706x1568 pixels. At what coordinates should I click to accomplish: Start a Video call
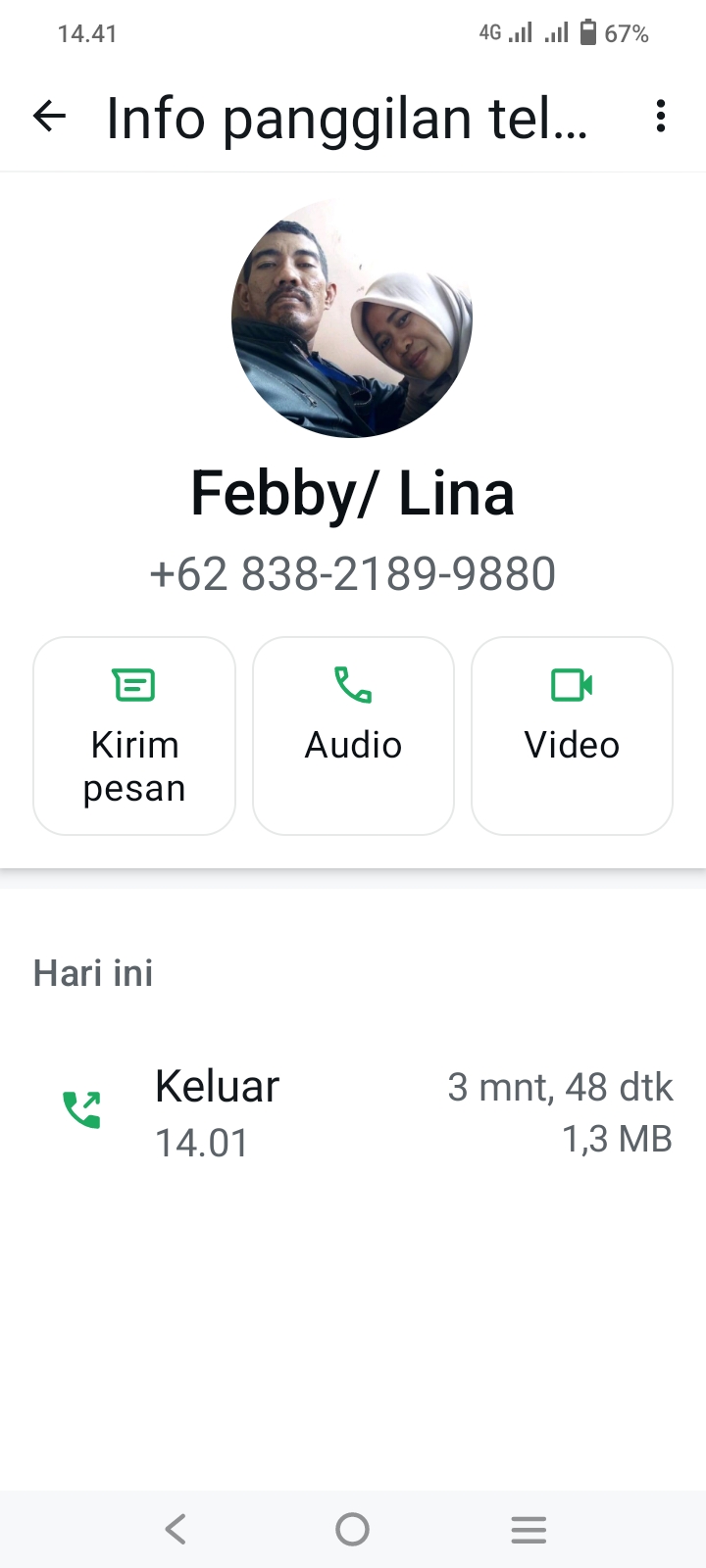coord(572,736)
